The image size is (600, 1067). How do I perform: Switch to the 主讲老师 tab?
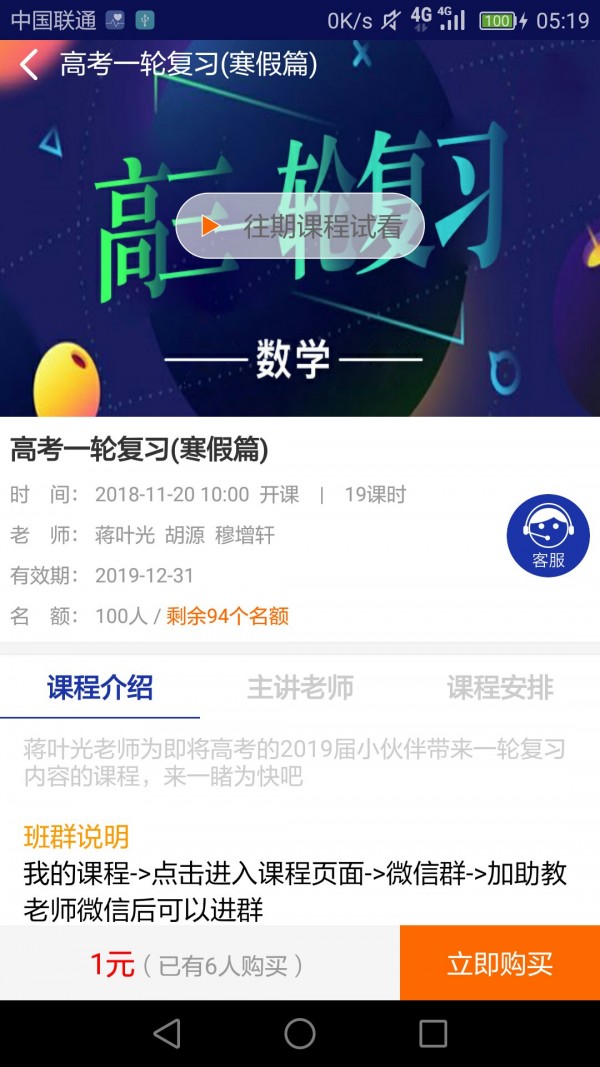300,688
